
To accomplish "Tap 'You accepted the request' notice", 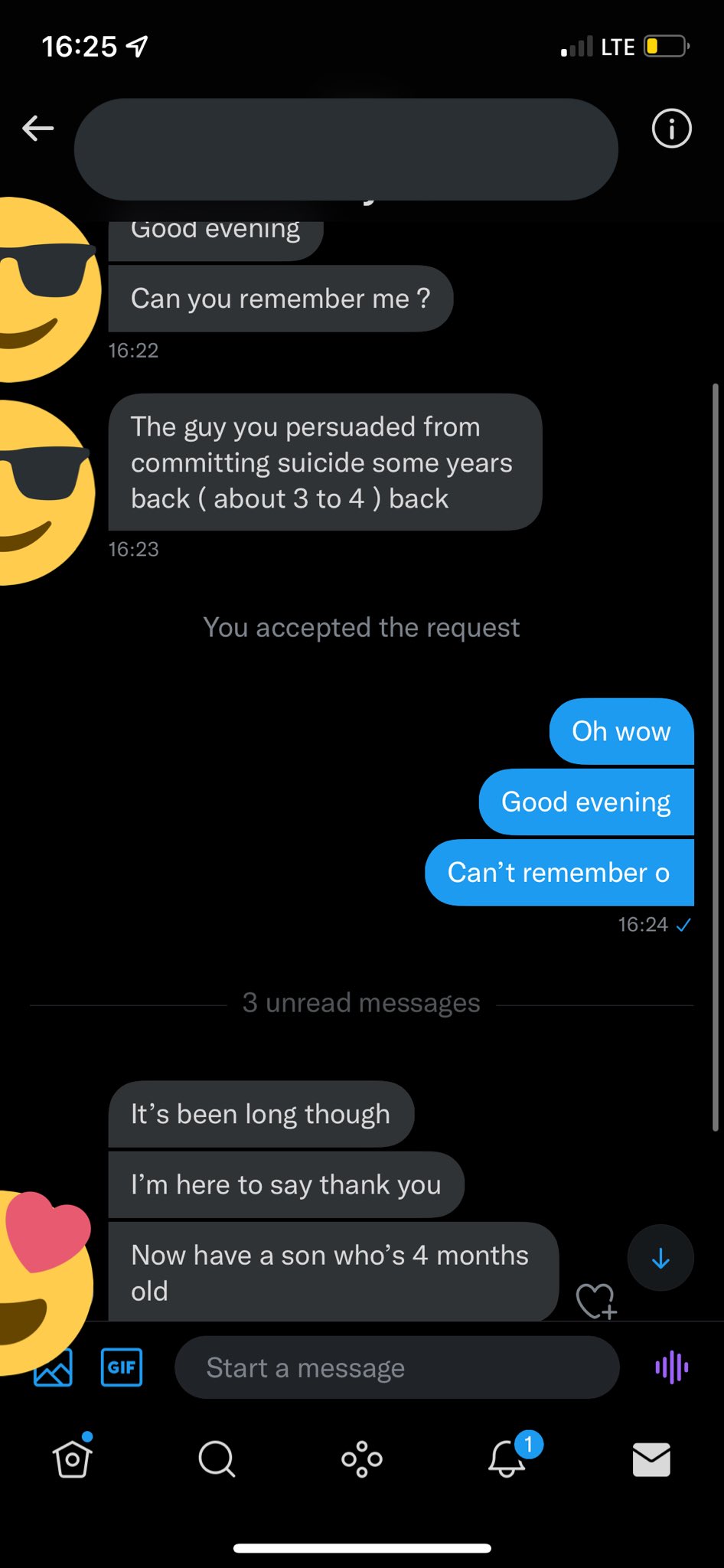I will (361, 627).
